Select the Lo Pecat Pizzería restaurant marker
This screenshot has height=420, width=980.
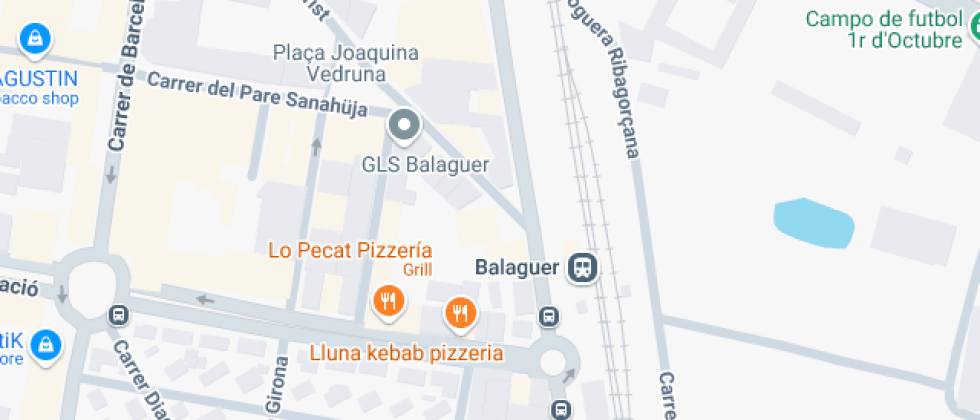click(389, 302)
